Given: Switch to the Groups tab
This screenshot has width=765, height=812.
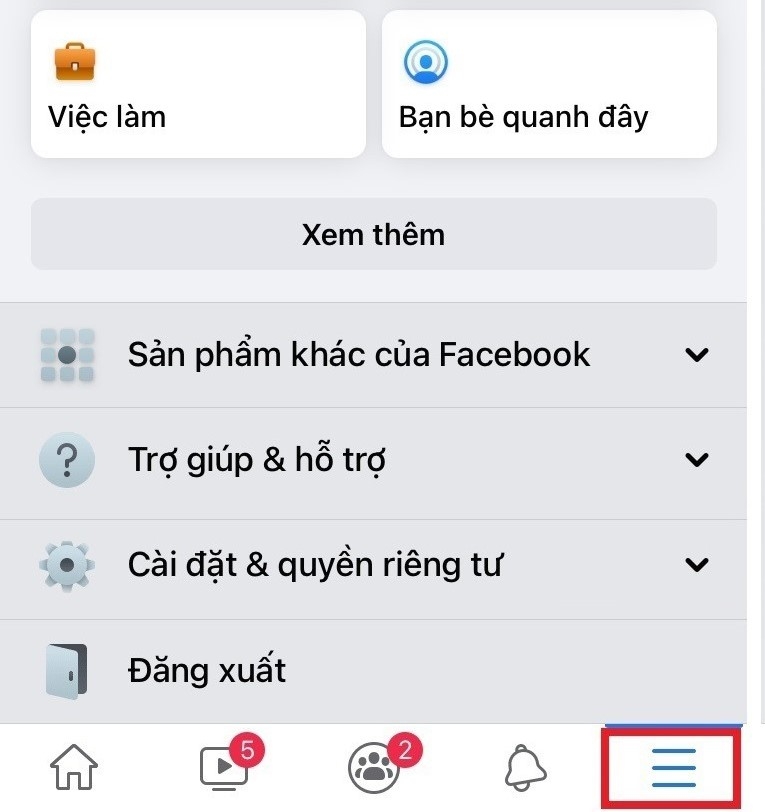Looking at the screenshot, I should [374, 768].
